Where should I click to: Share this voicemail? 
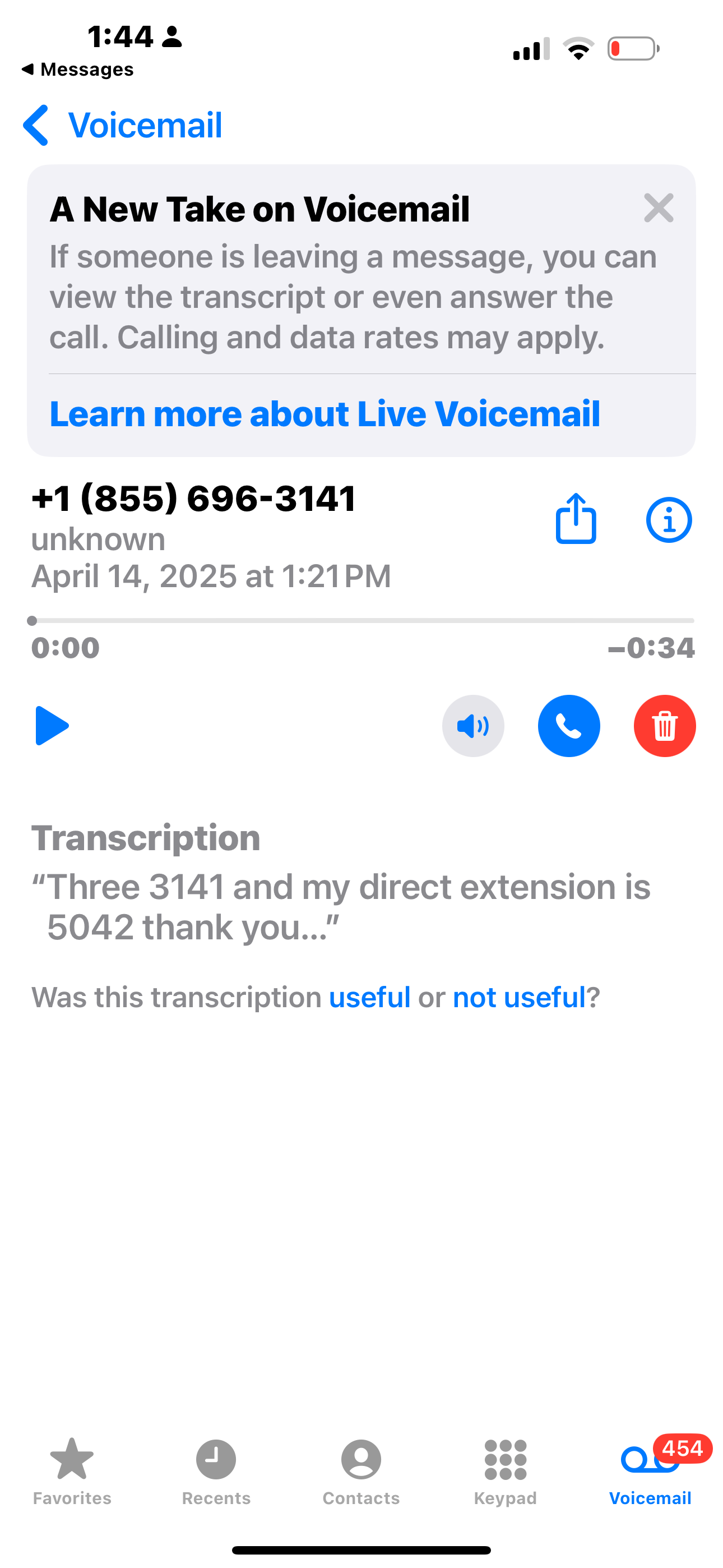(x=576, y=519)
